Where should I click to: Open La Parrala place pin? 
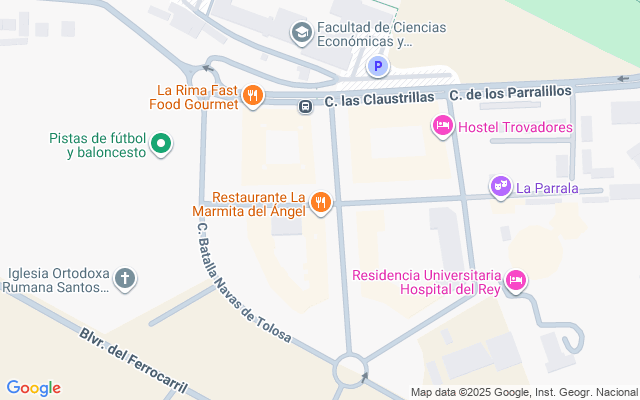click(x=501, y=186)
